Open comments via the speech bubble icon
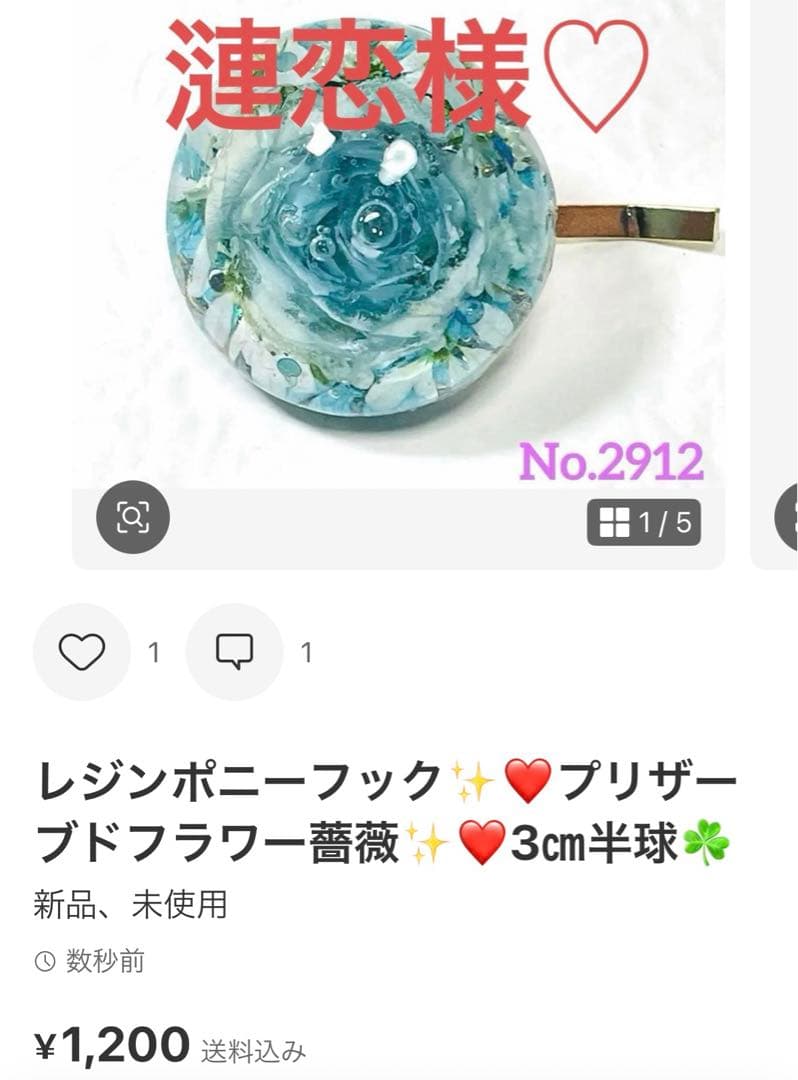 click(x=234, y=652)
